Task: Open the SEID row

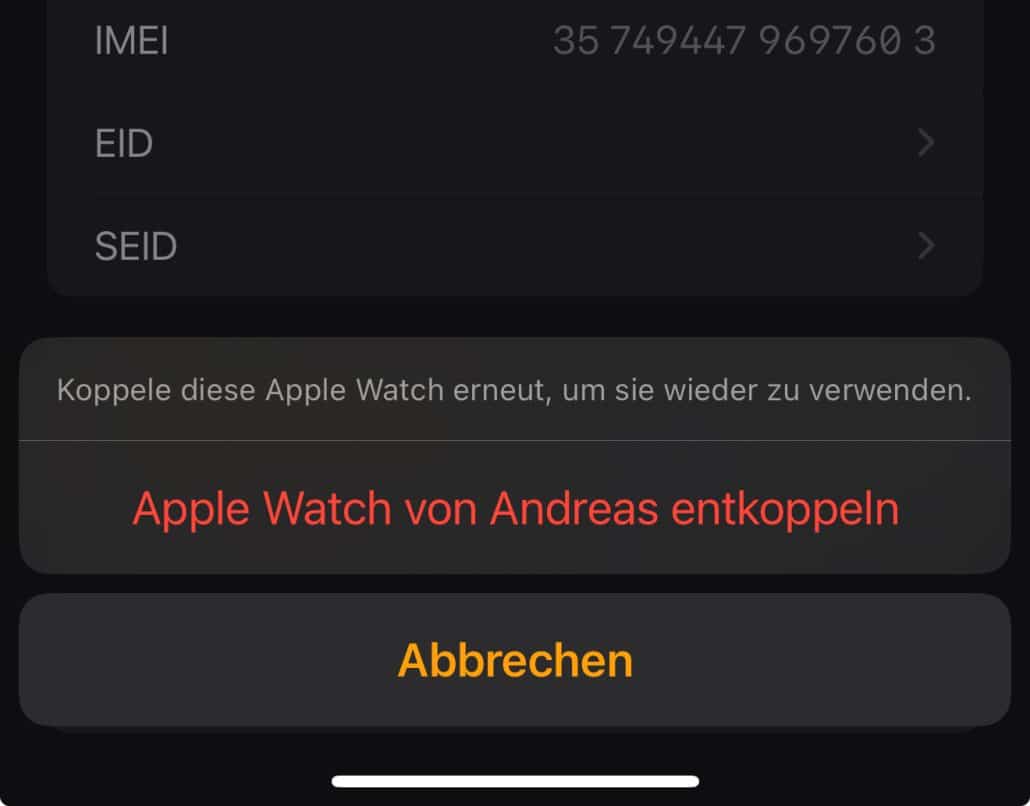Action: [514, 246]
